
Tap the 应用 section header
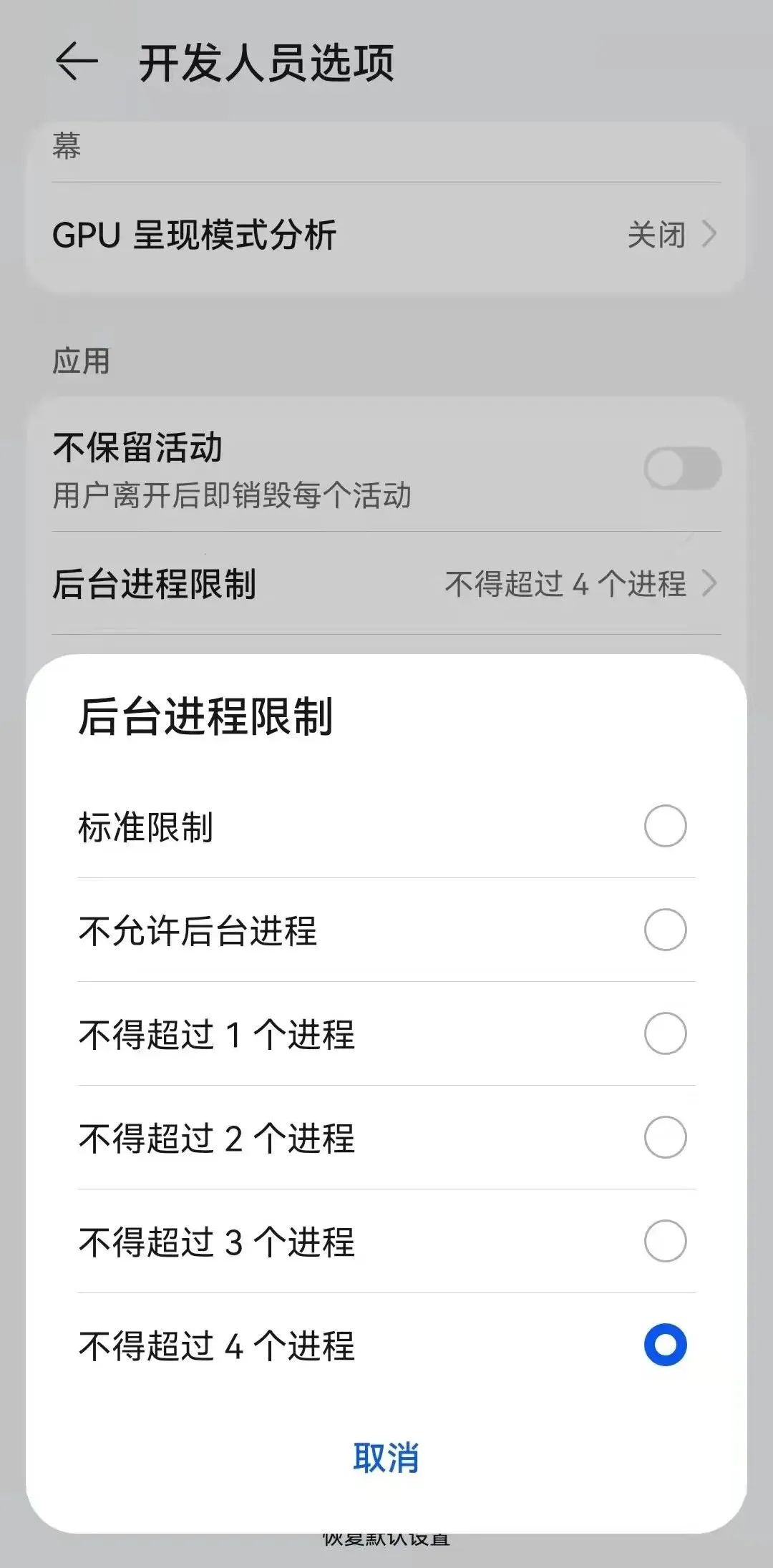[x=81, y=359]
